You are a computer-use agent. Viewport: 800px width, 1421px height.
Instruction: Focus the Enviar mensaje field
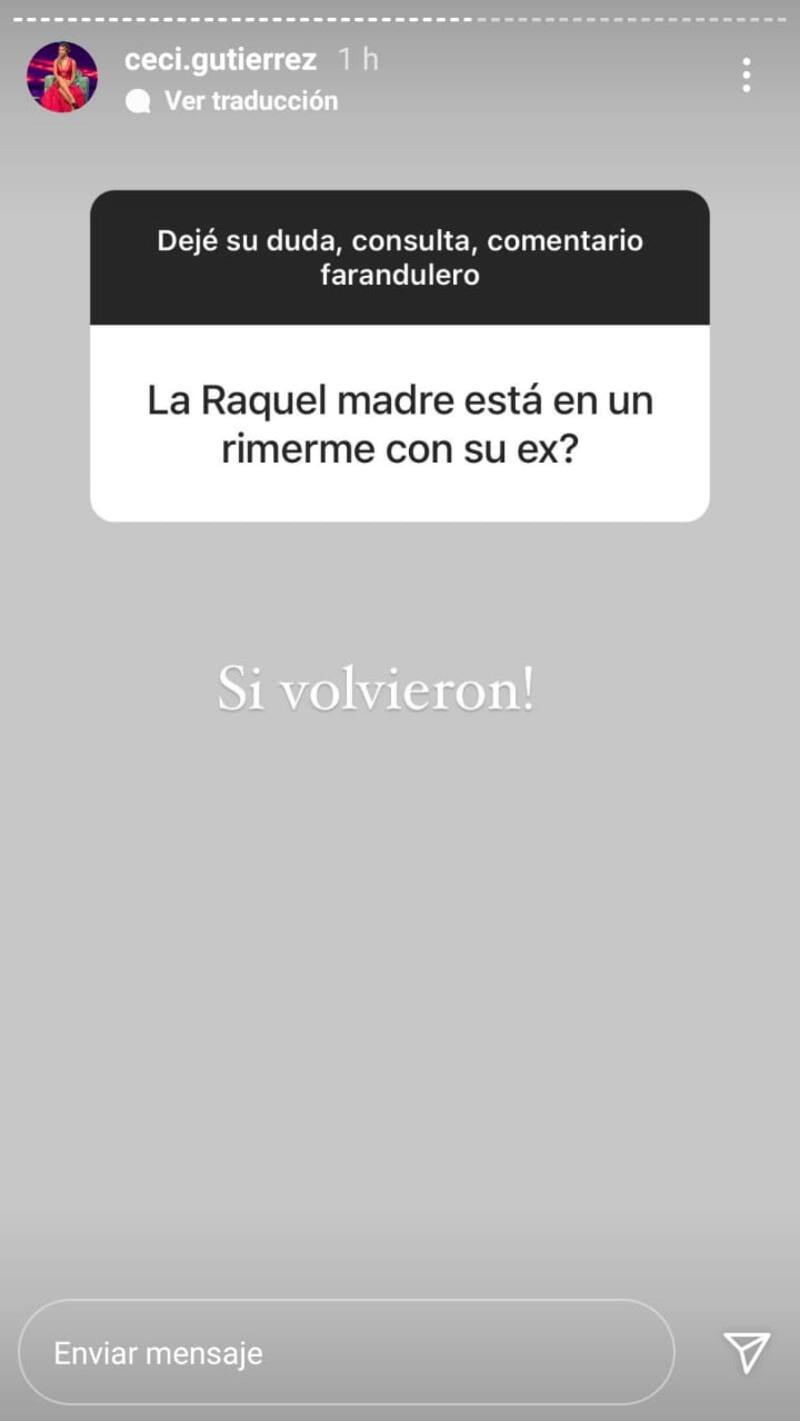345,1353
